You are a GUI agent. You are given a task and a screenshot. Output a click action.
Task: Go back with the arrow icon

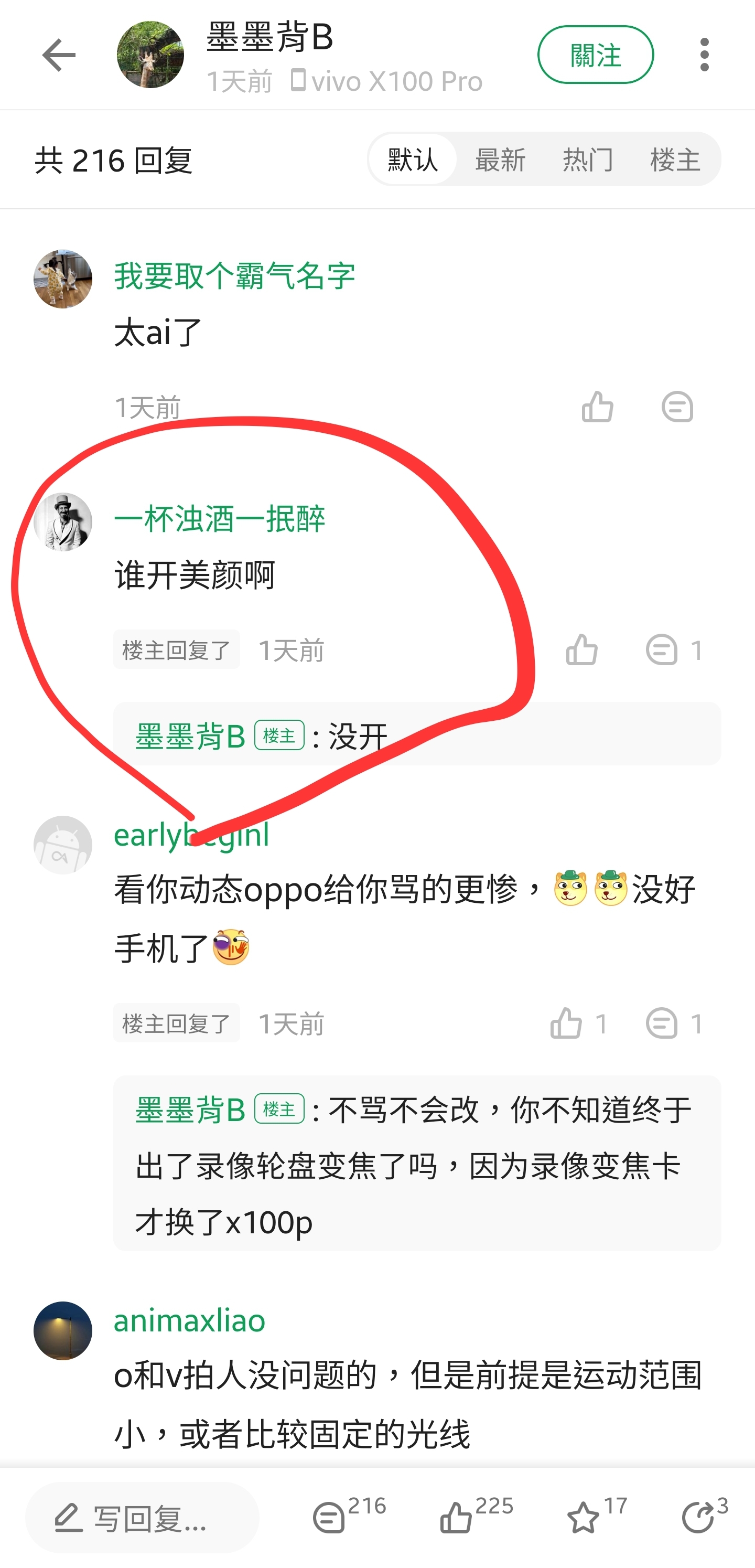(58, 55)
